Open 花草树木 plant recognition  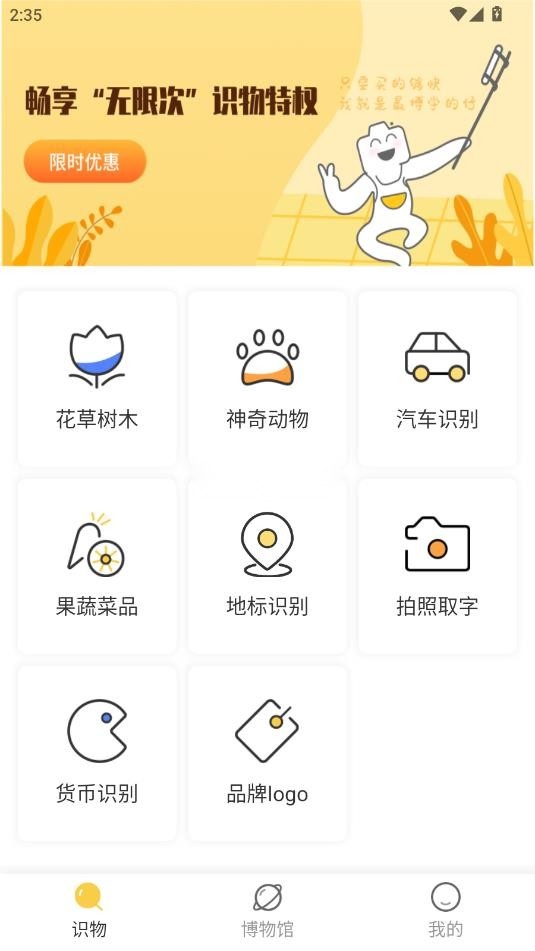tap(97, 378)
